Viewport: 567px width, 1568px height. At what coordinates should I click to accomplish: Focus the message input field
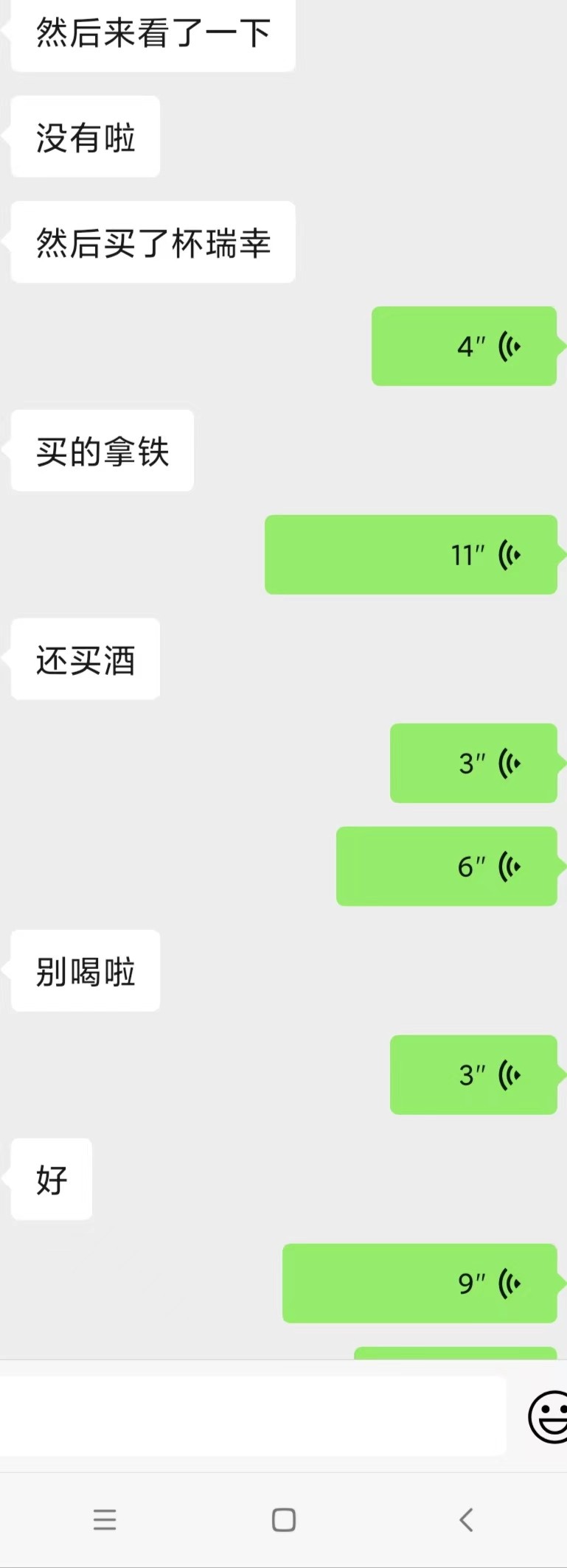click(x=251, y=1416)
